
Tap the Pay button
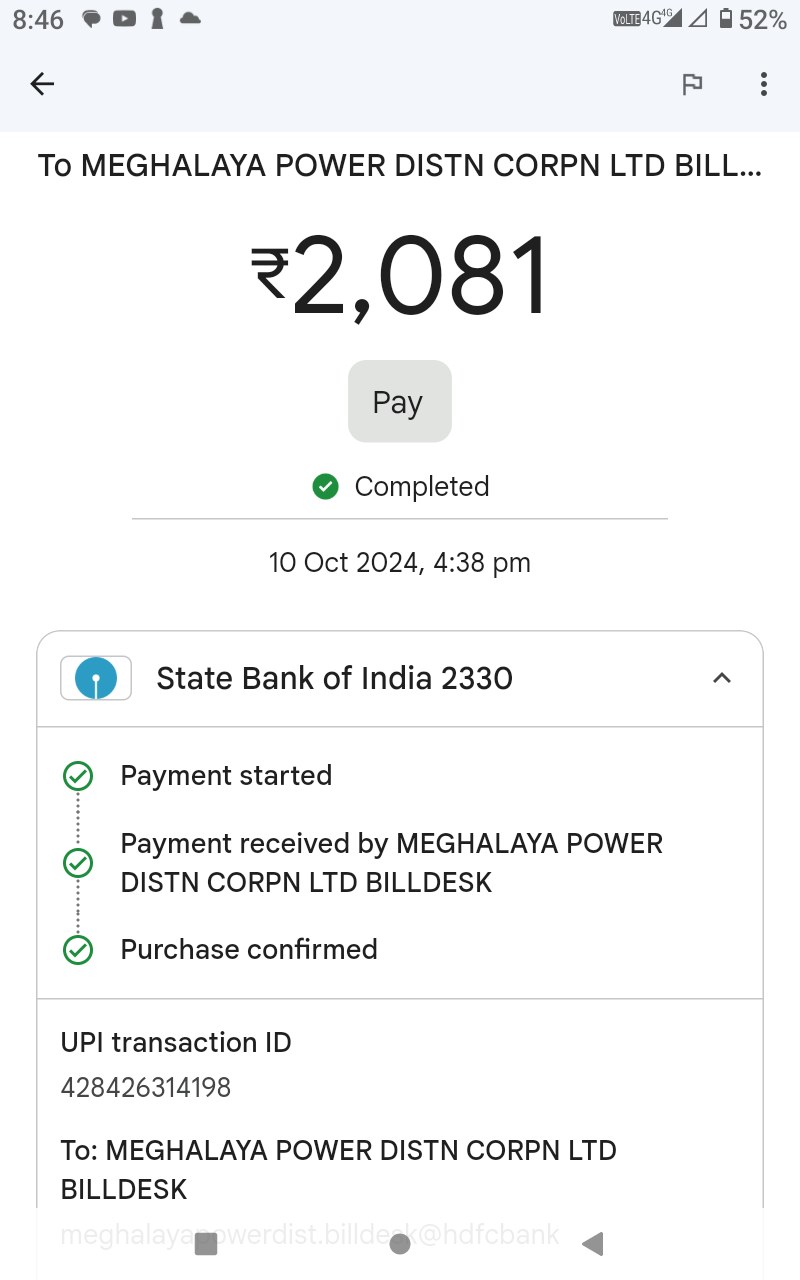point(399,401)
